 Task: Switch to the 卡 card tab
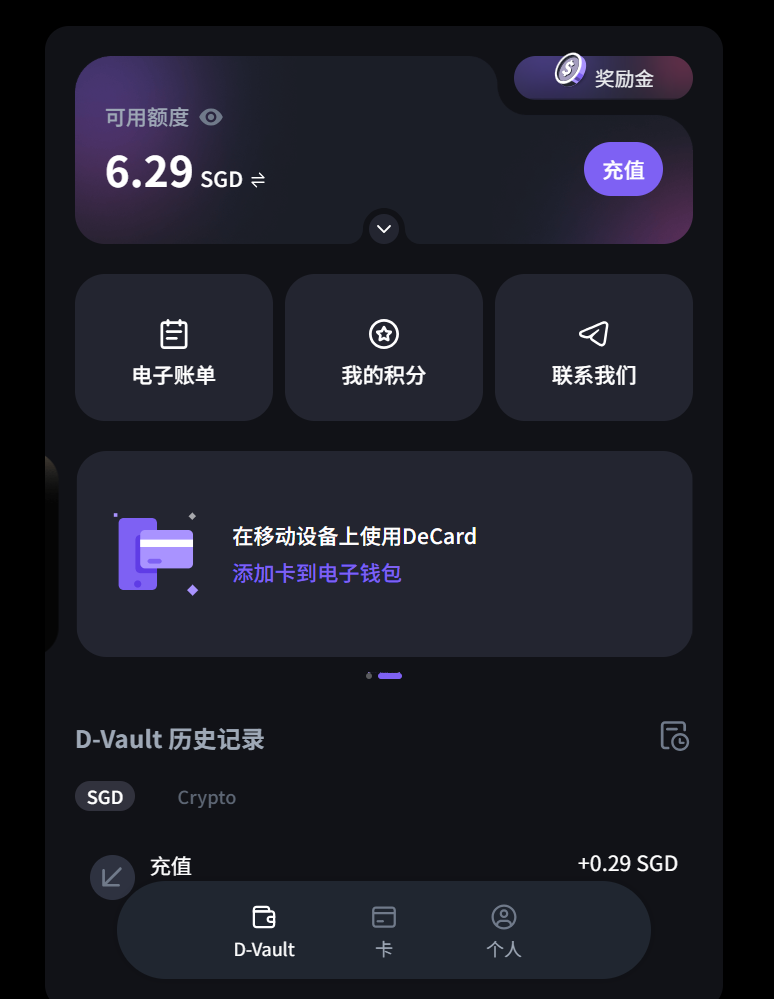tap(384, 931)
